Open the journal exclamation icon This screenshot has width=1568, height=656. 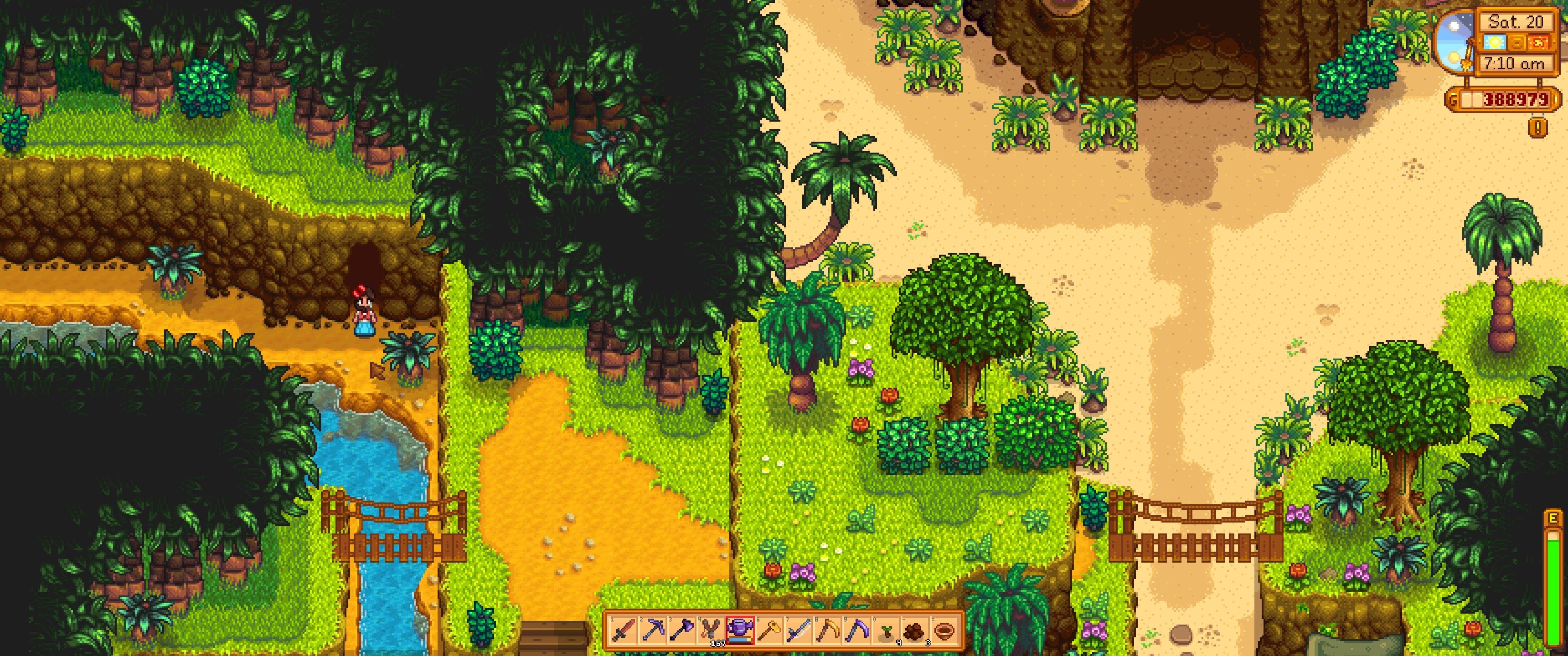click(x=1537, y=127)
